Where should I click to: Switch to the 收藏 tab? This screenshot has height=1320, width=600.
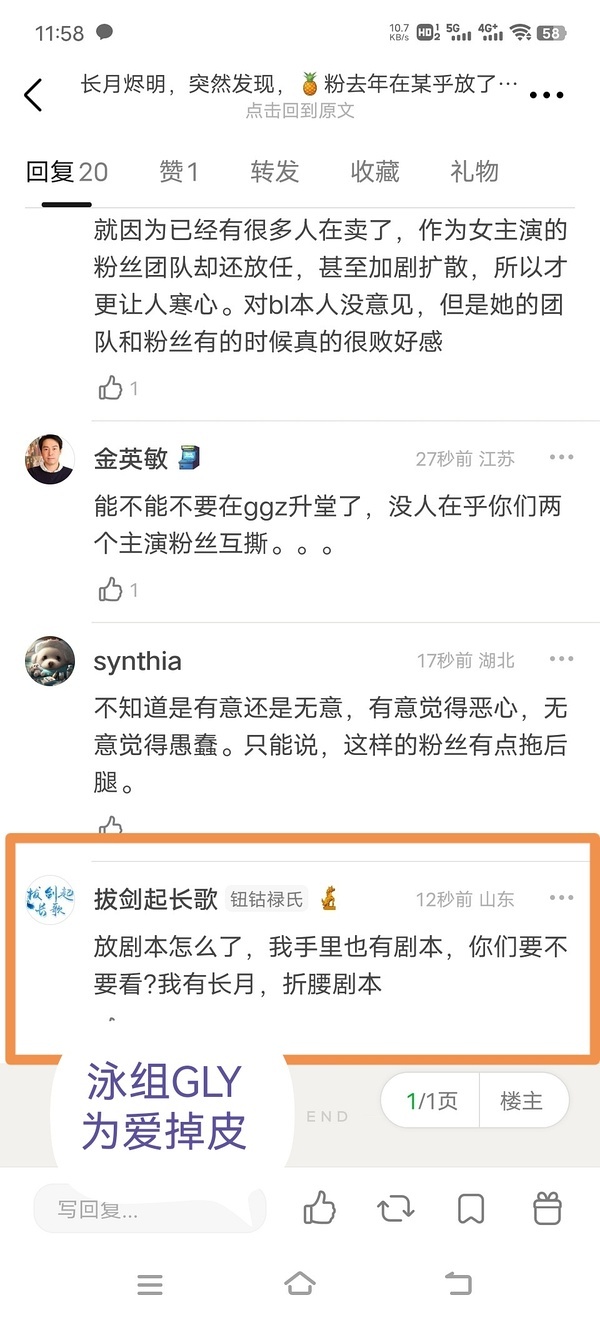375,172
